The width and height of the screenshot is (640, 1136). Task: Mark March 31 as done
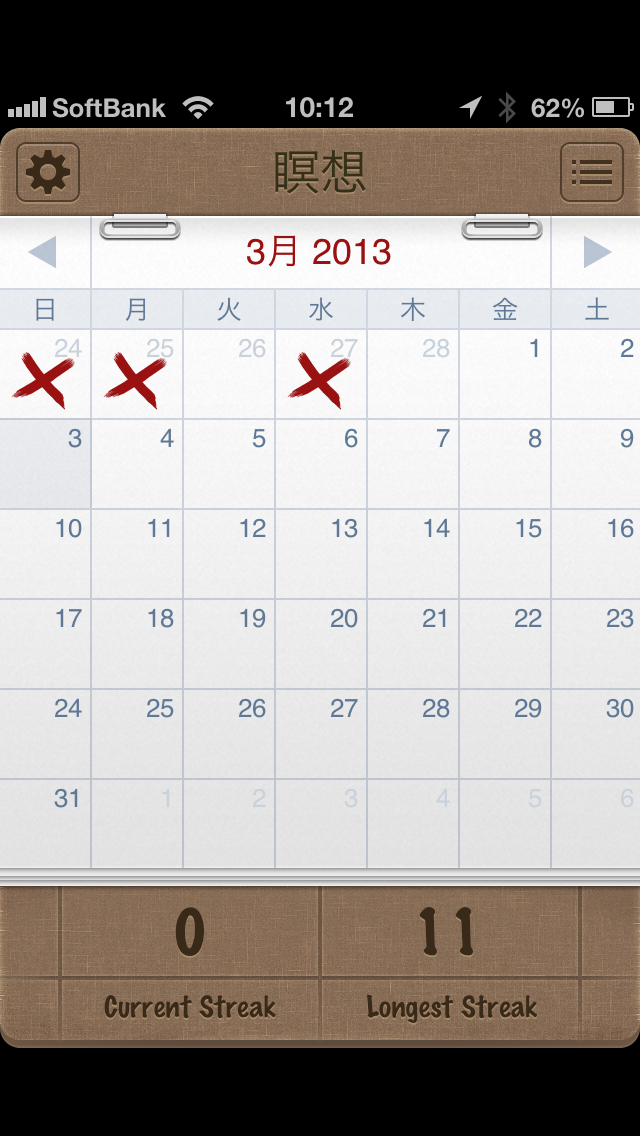(45, 824)
